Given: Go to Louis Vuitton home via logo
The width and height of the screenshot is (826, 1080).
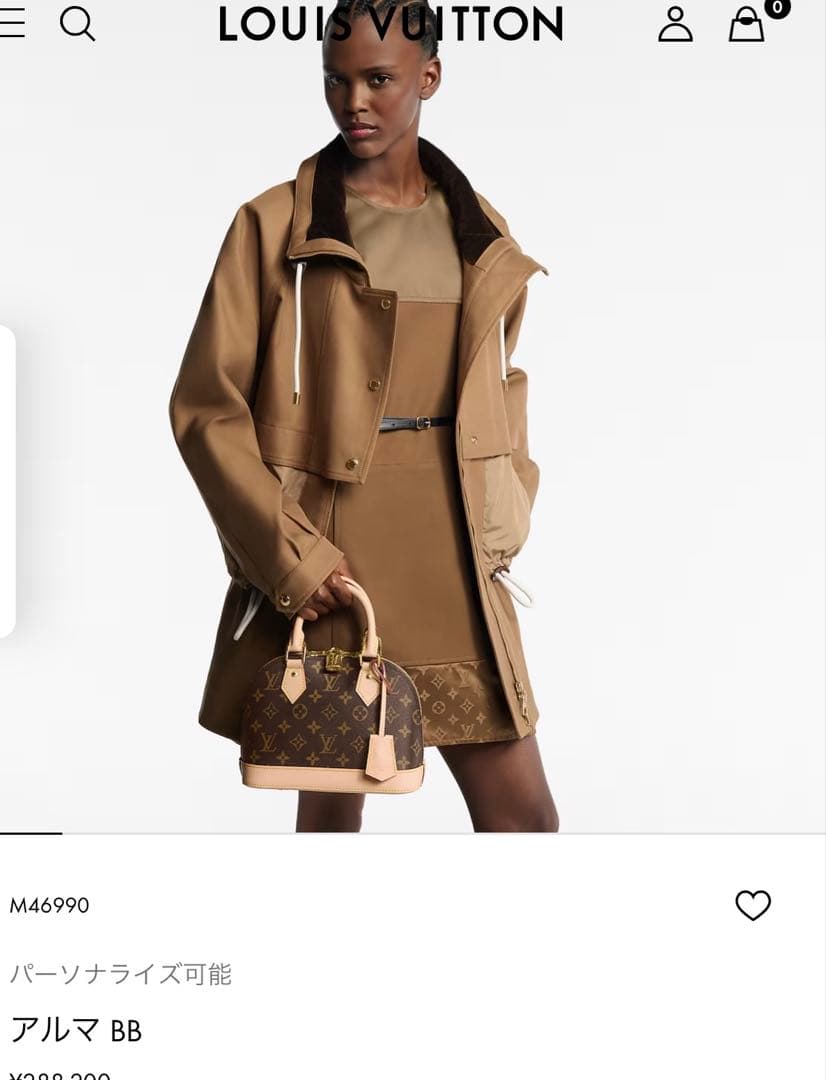Looking at the screenshot, I should coord(391,24).
